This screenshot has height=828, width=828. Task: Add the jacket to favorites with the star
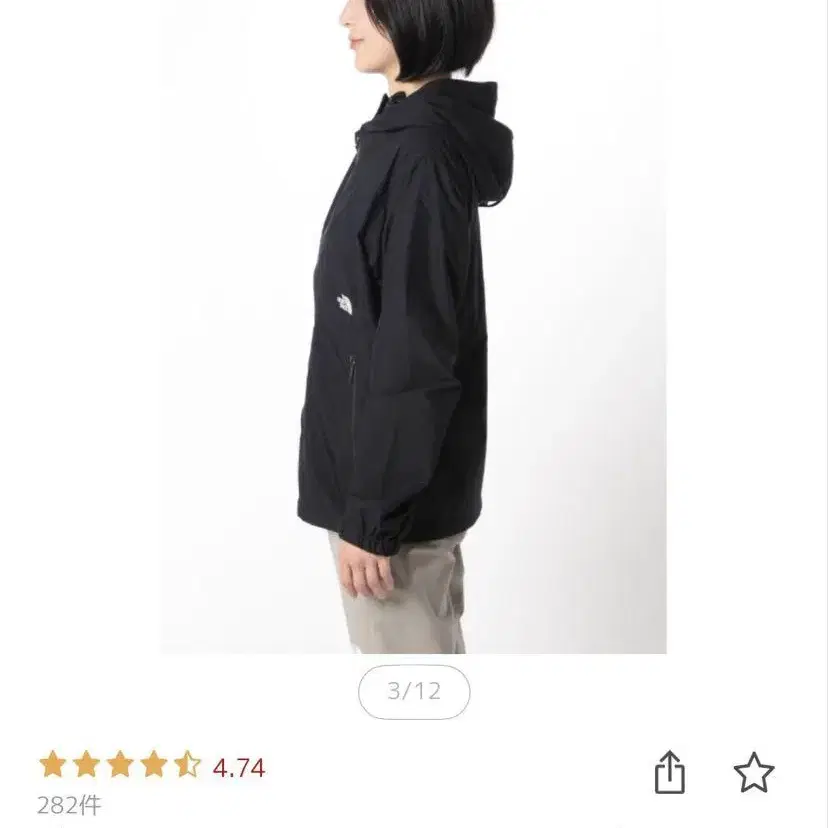tap(753, 772)
